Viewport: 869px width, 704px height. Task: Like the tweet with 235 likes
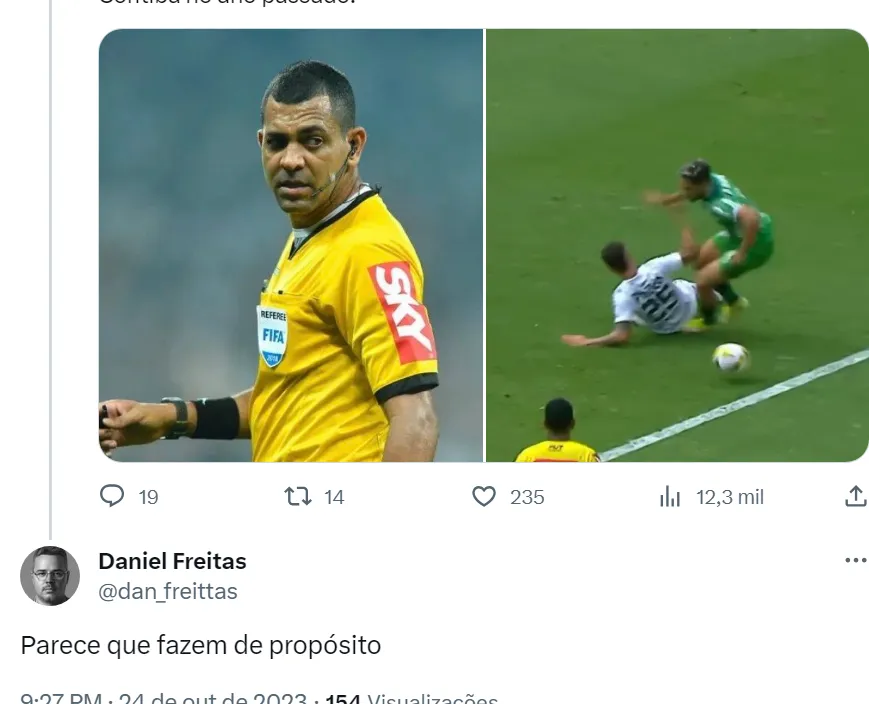[x=484, y=496]
